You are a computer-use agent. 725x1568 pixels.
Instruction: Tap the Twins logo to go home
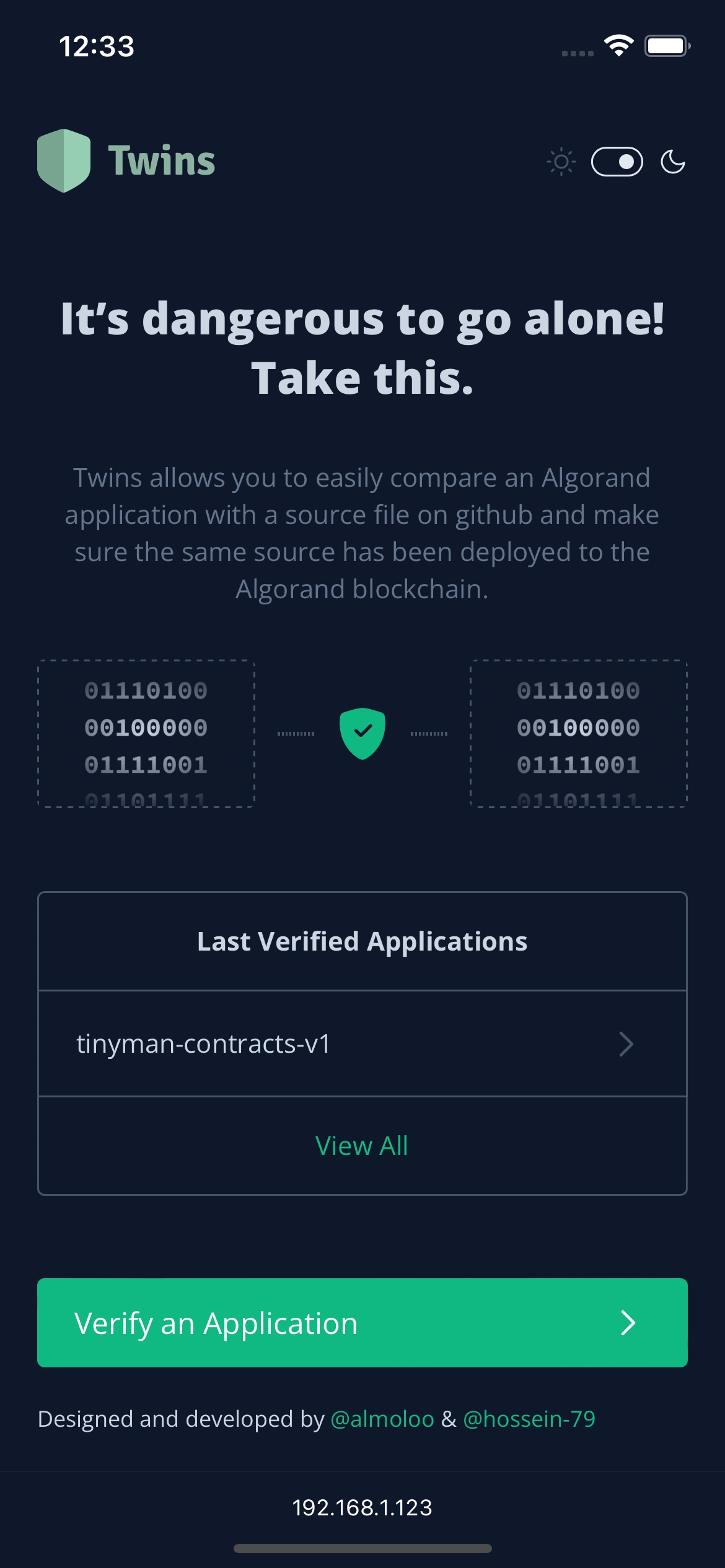pyautogui.click(x=126, y=161)
